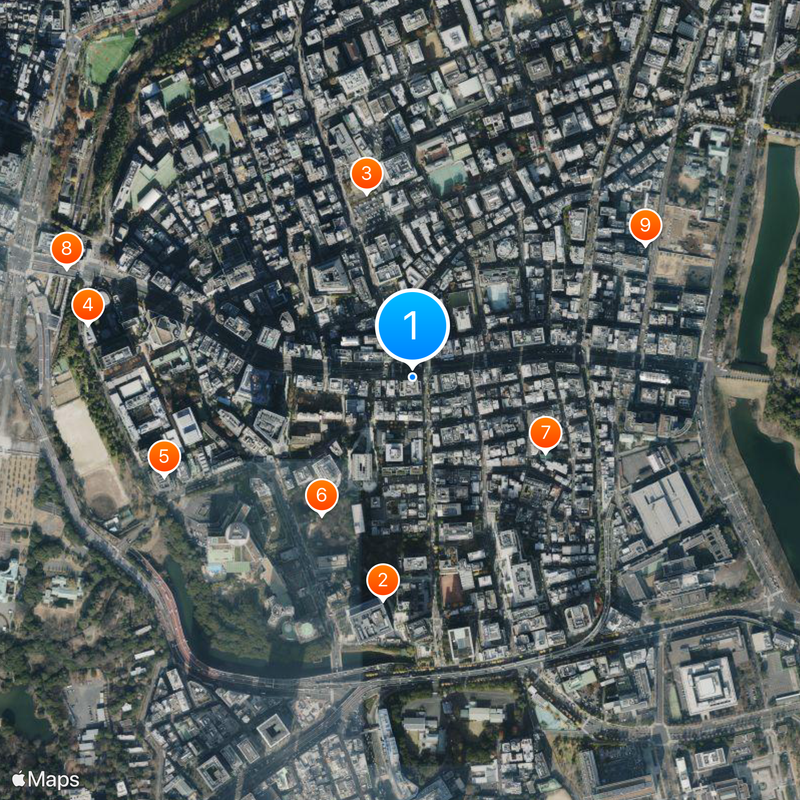This screenshot has height=800, width=800.
Task: Tap map pin number 5
Action: (x=164, y=458)
